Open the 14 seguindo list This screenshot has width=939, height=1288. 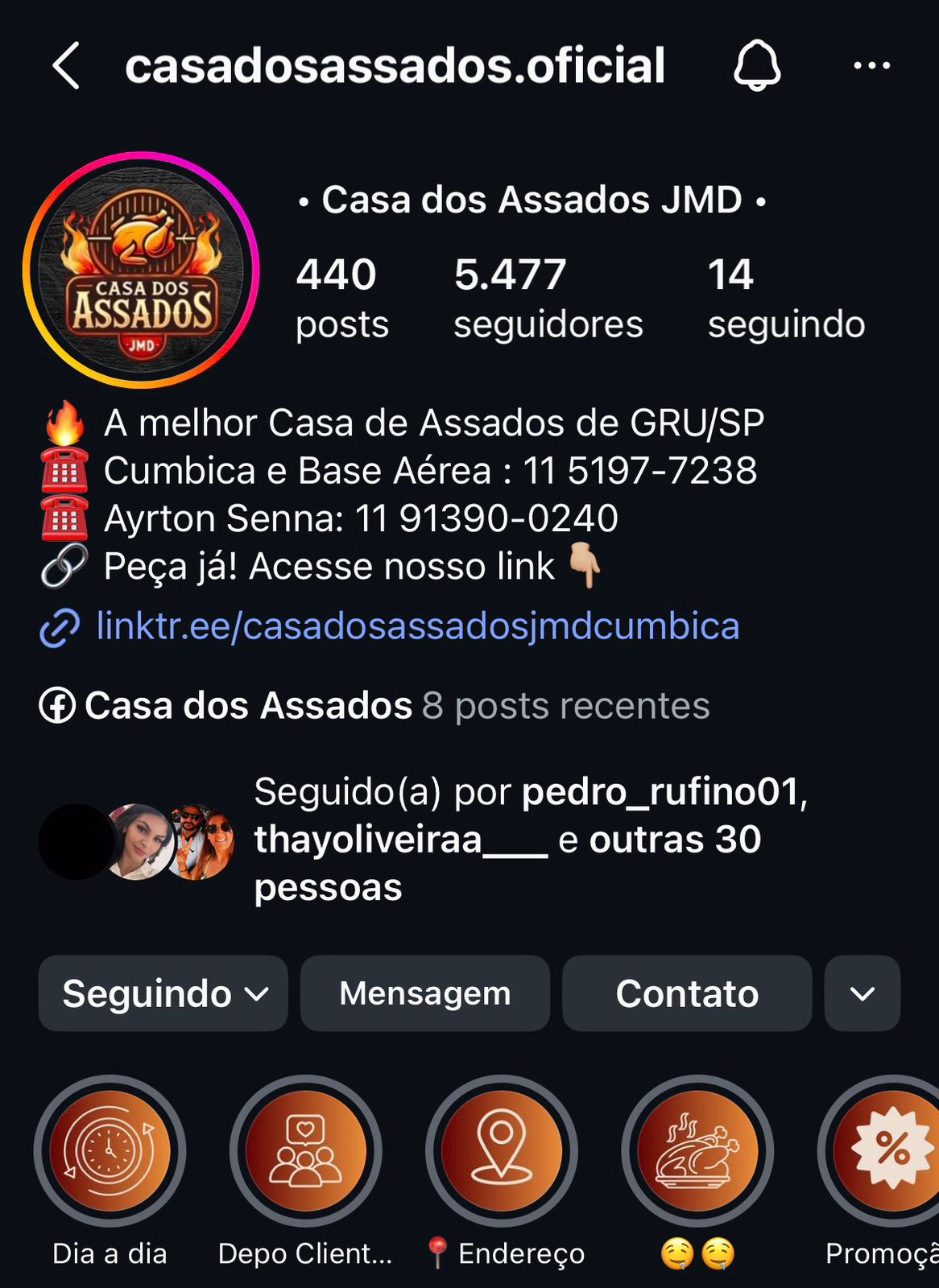(x=785, y=298)
